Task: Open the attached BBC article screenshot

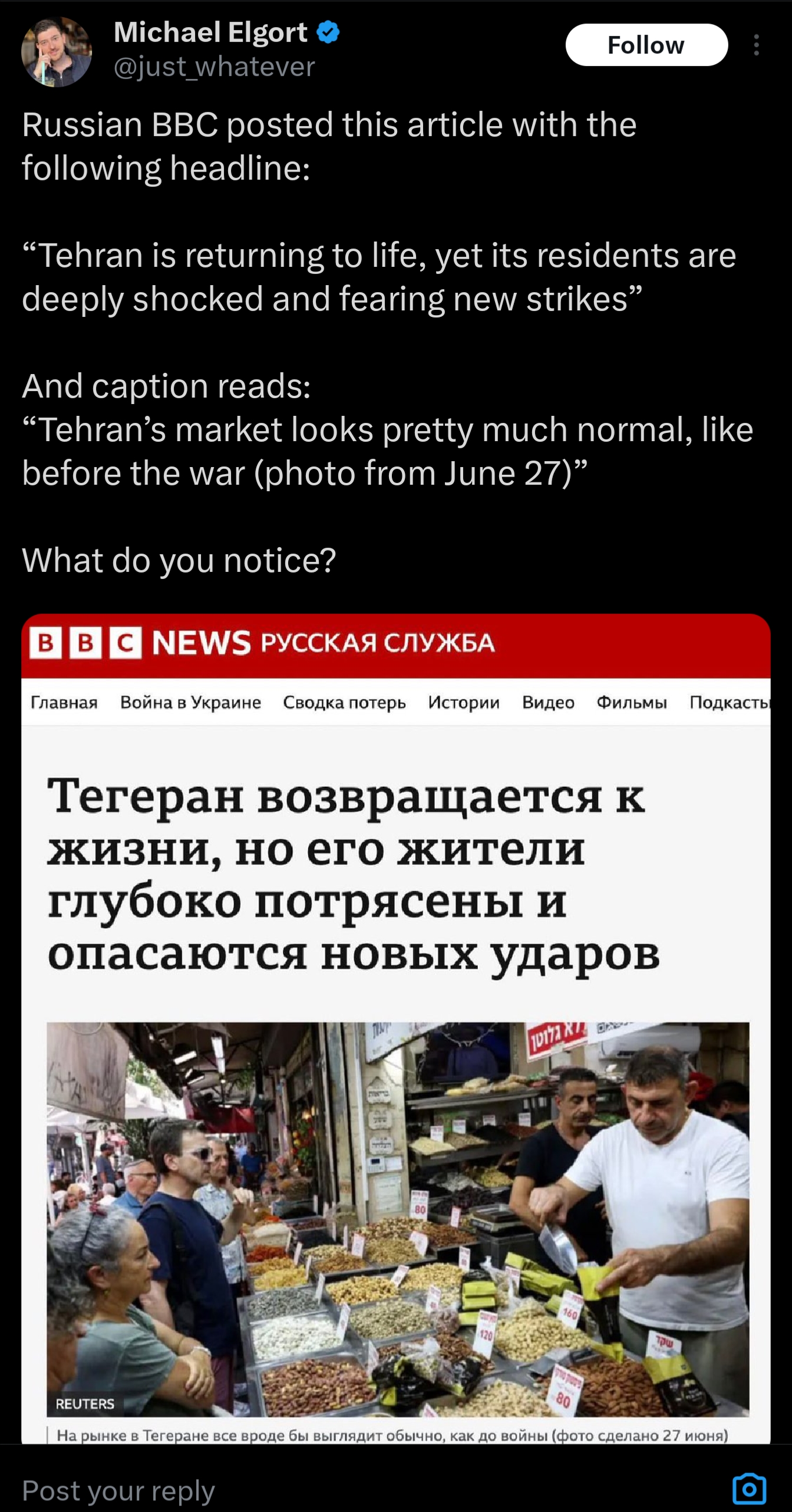Action: (x=396, y=1028)
